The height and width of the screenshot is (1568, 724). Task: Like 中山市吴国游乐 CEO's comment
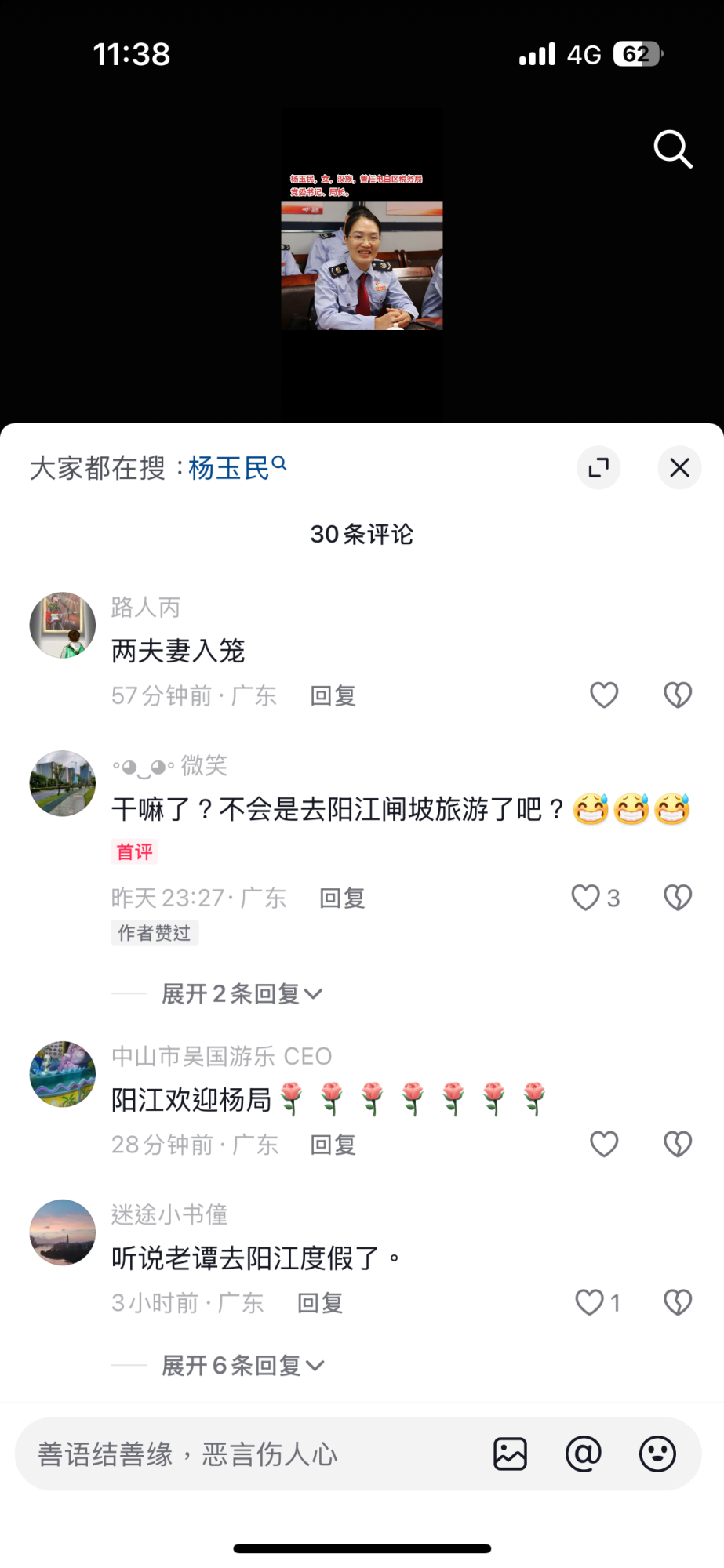[604, 1145]
